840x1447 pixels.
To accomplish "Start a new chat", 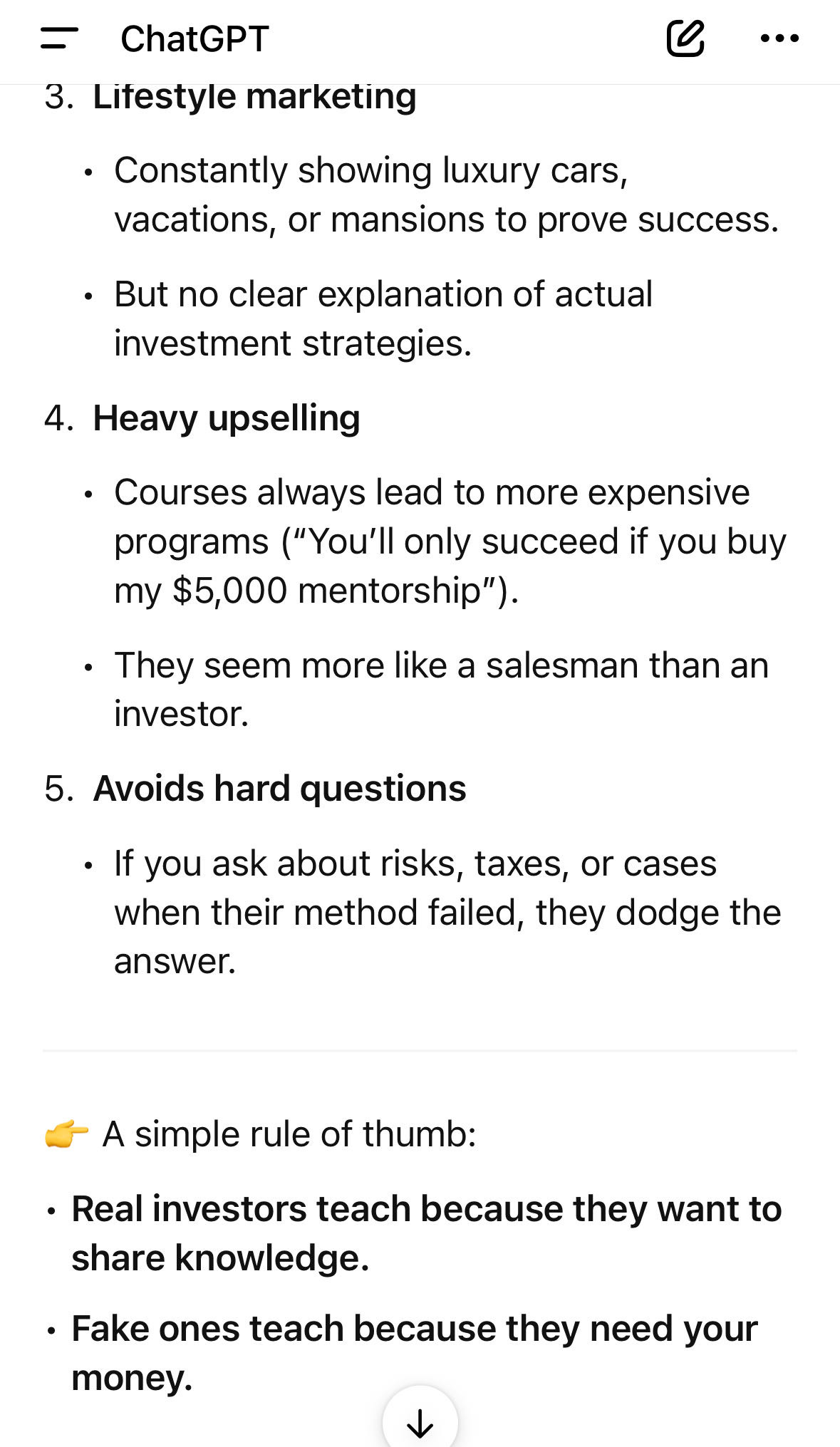I will pyautogui.click(x=685, y=38).
